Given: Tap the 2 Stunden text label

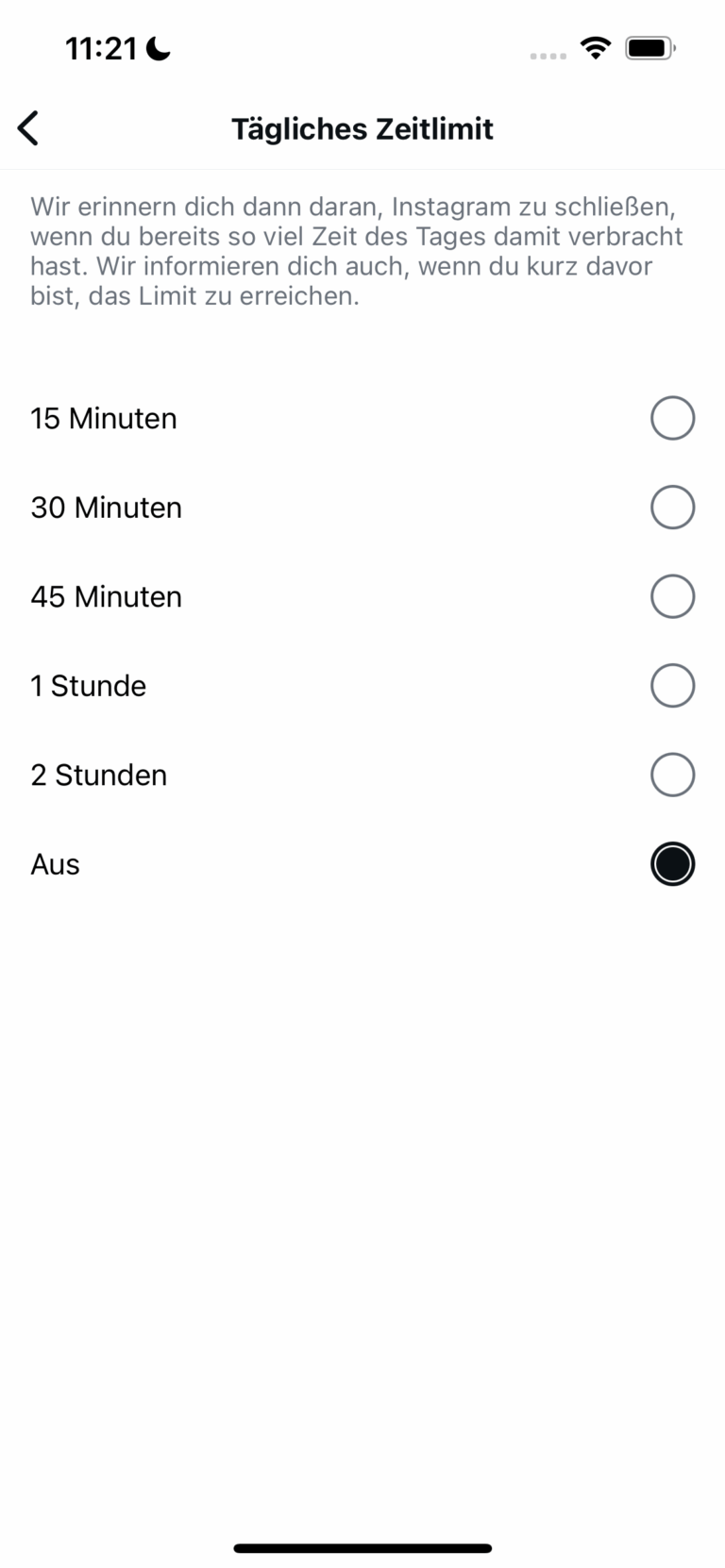Looking at the screenshot, I should pyautogui.click(x=98, y=775).
